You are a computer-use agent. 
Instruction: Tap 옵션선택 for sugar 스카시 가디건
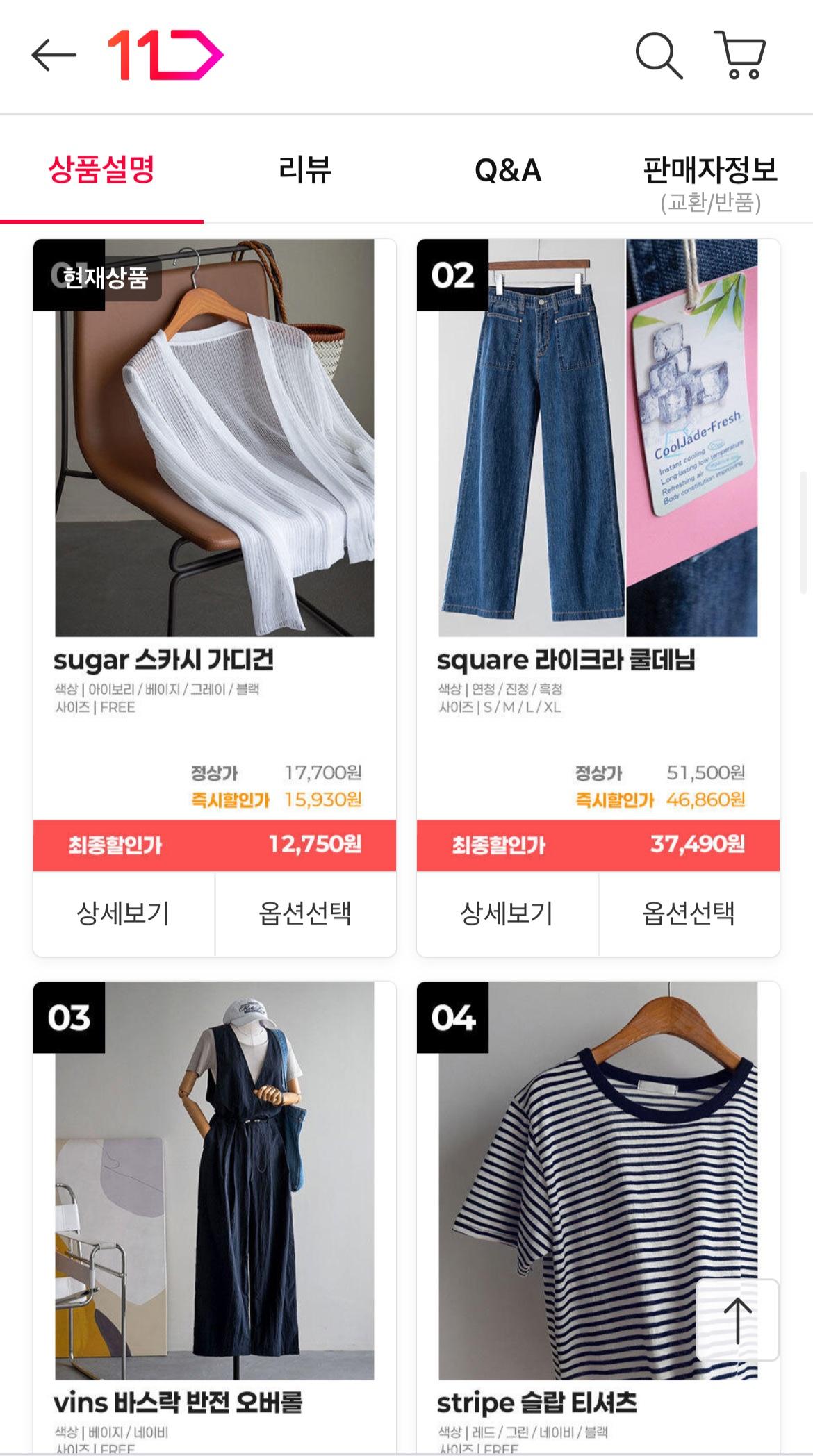[x=306, y=913]
